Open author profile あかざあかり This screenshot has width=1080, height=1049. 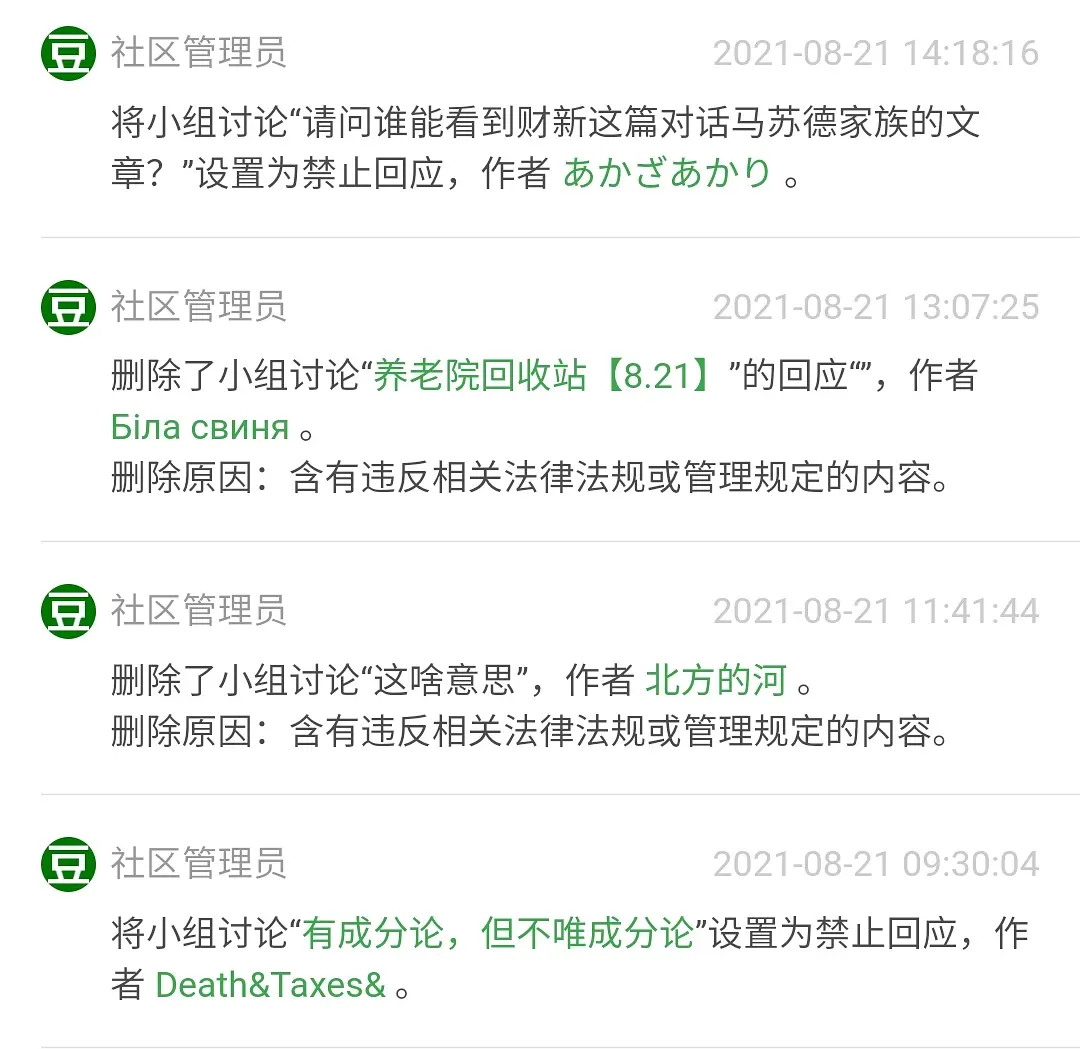pyautogui.click(x=667, y=173)
